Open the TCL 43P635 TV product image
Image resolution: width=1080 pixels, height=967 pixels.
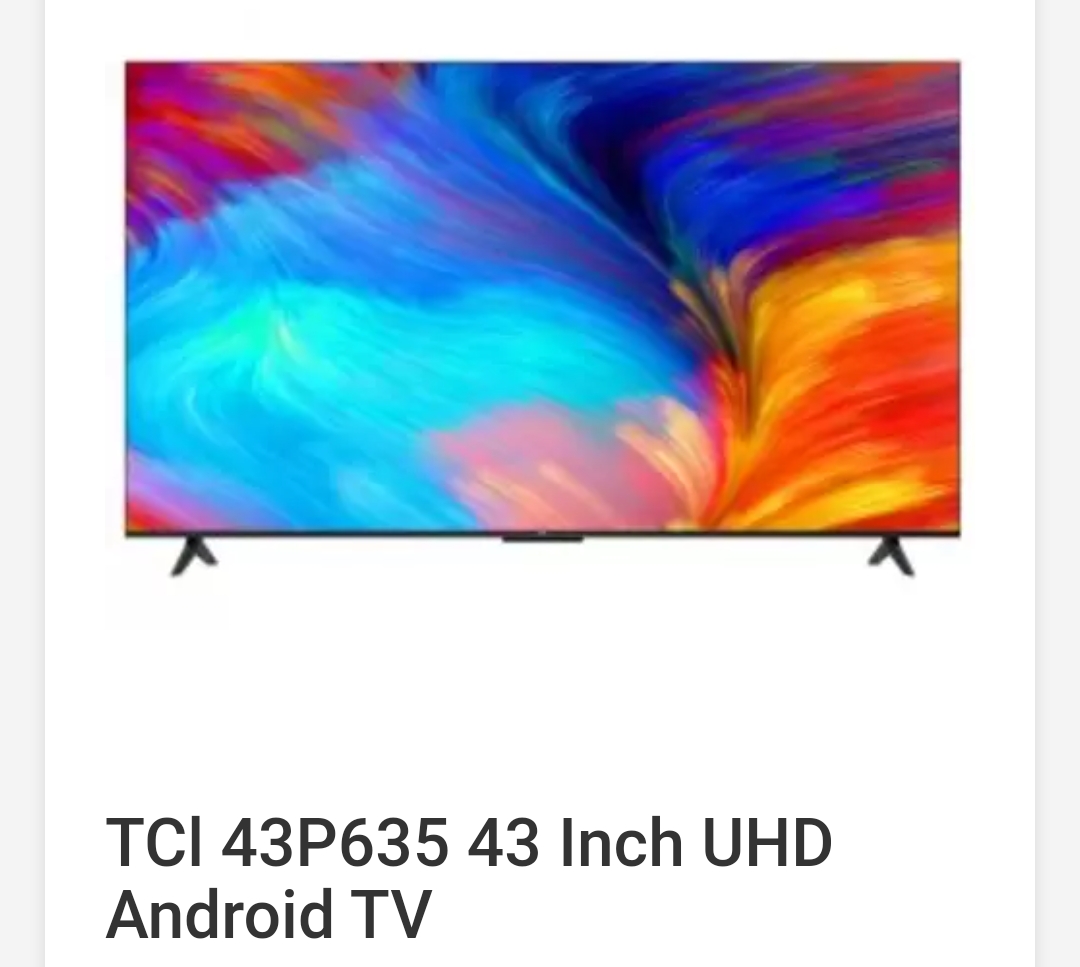tap(541, 310)
